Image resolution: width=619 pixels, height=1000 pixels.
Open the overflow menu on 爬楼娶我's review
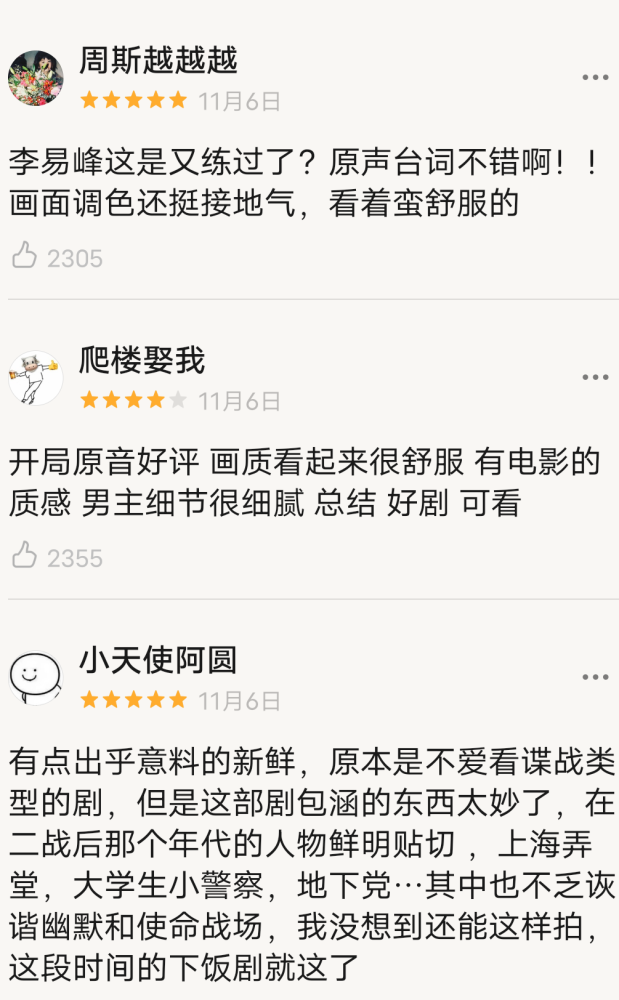[x=595, y=378]
